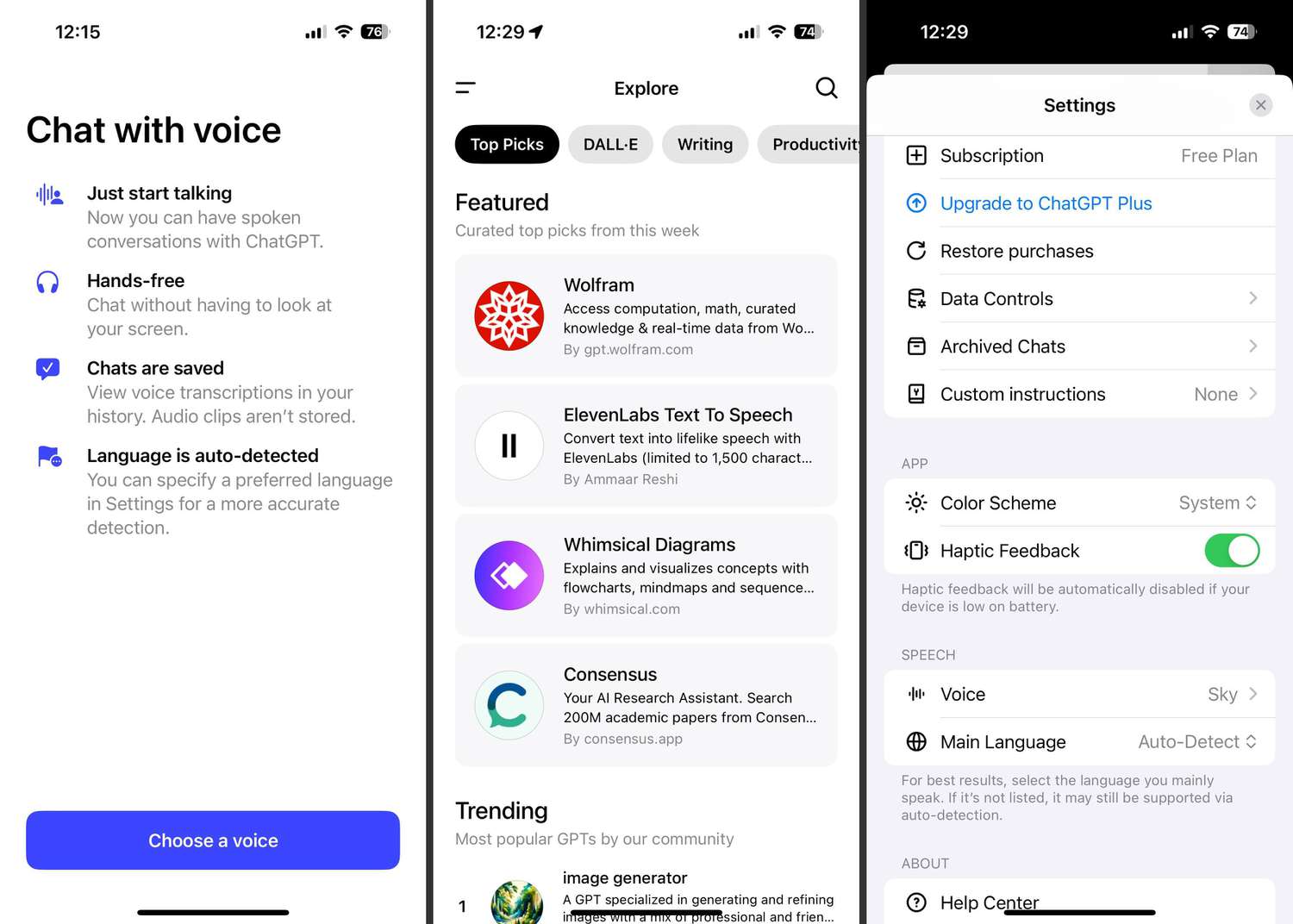The image size is (1293, 924).
Task: Tap the Choose a voice button
Action: click(x=213, y=840)
